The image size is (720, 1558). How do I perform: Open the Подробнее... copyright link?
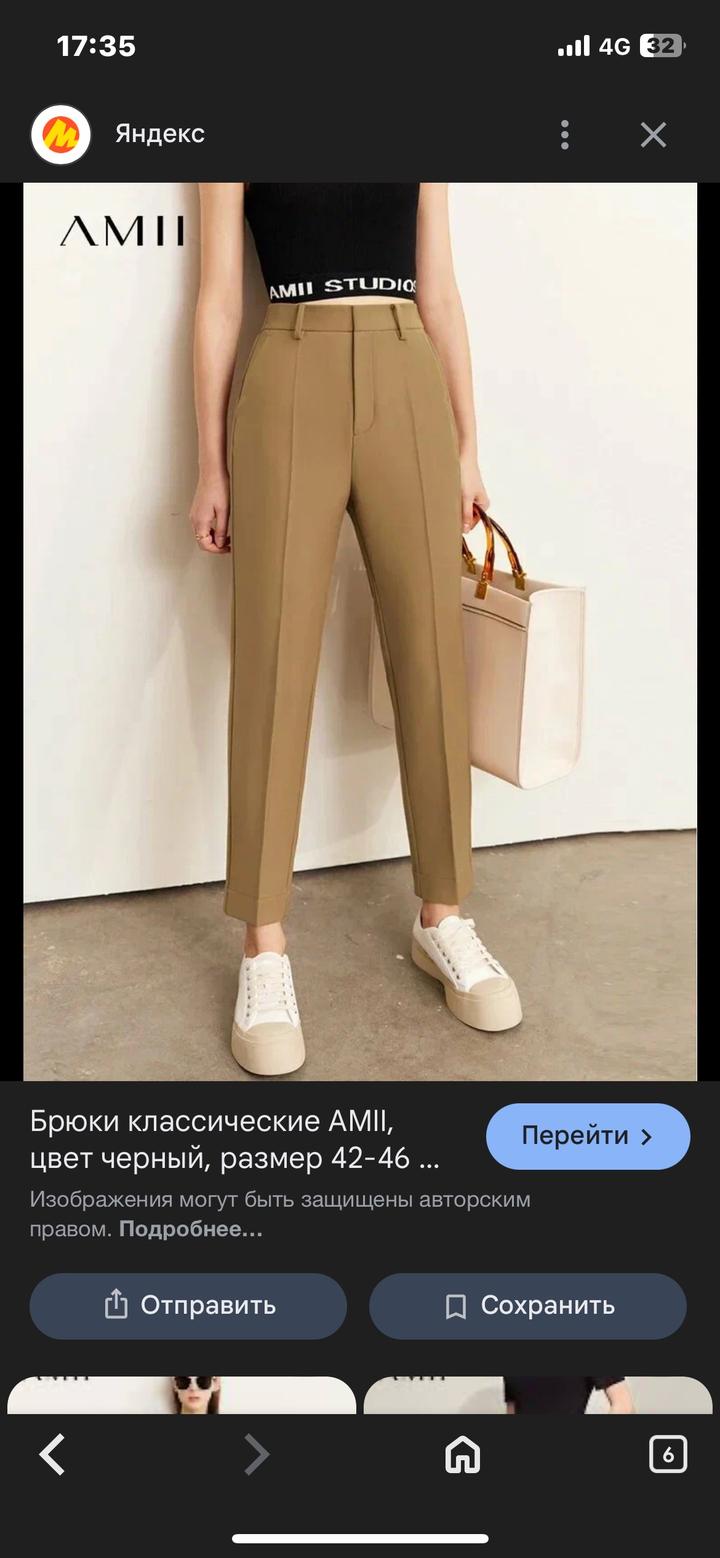pyautogui.click(x=190, y=1229)
